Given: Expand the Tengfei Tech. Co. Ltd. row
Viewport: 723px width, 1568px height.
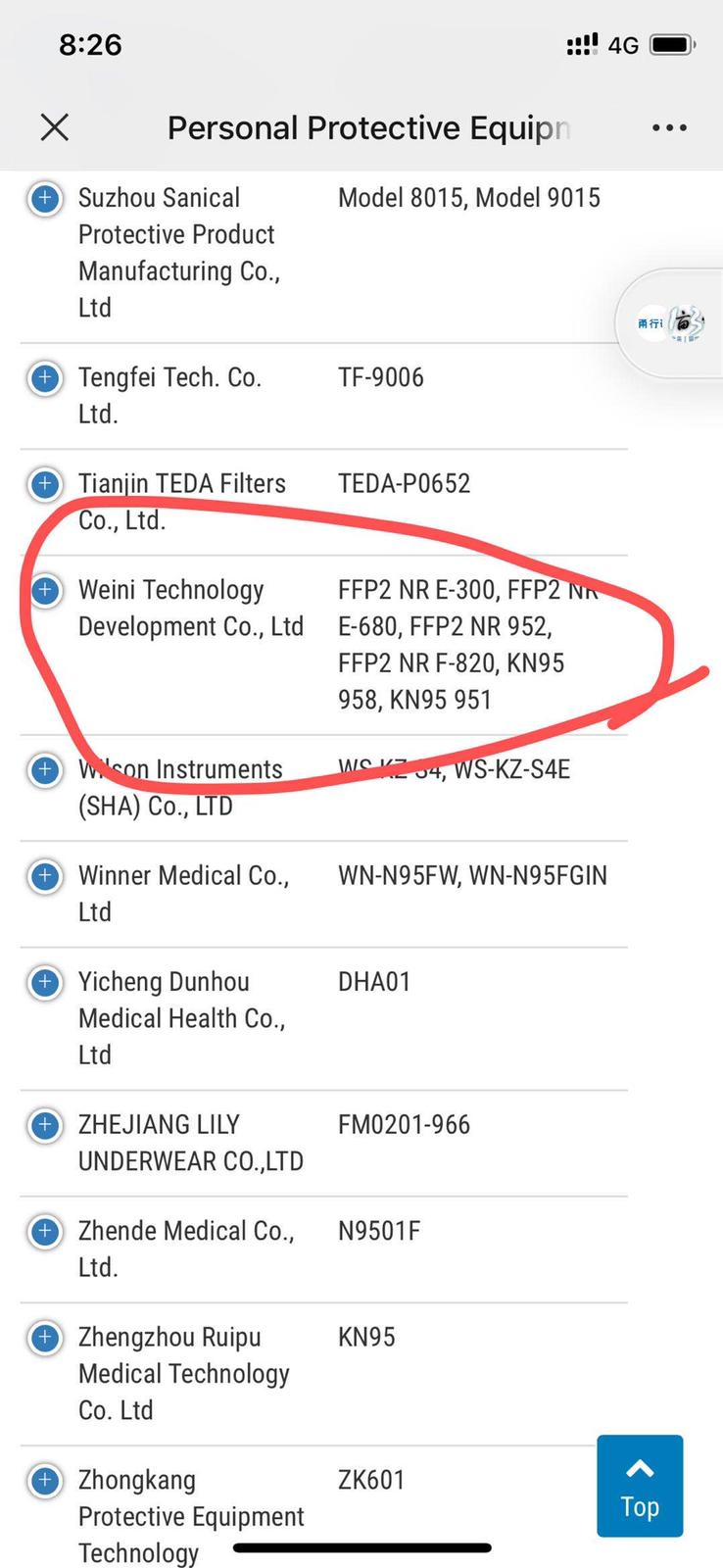Looking at the screenshot, I should coord(44,378).
